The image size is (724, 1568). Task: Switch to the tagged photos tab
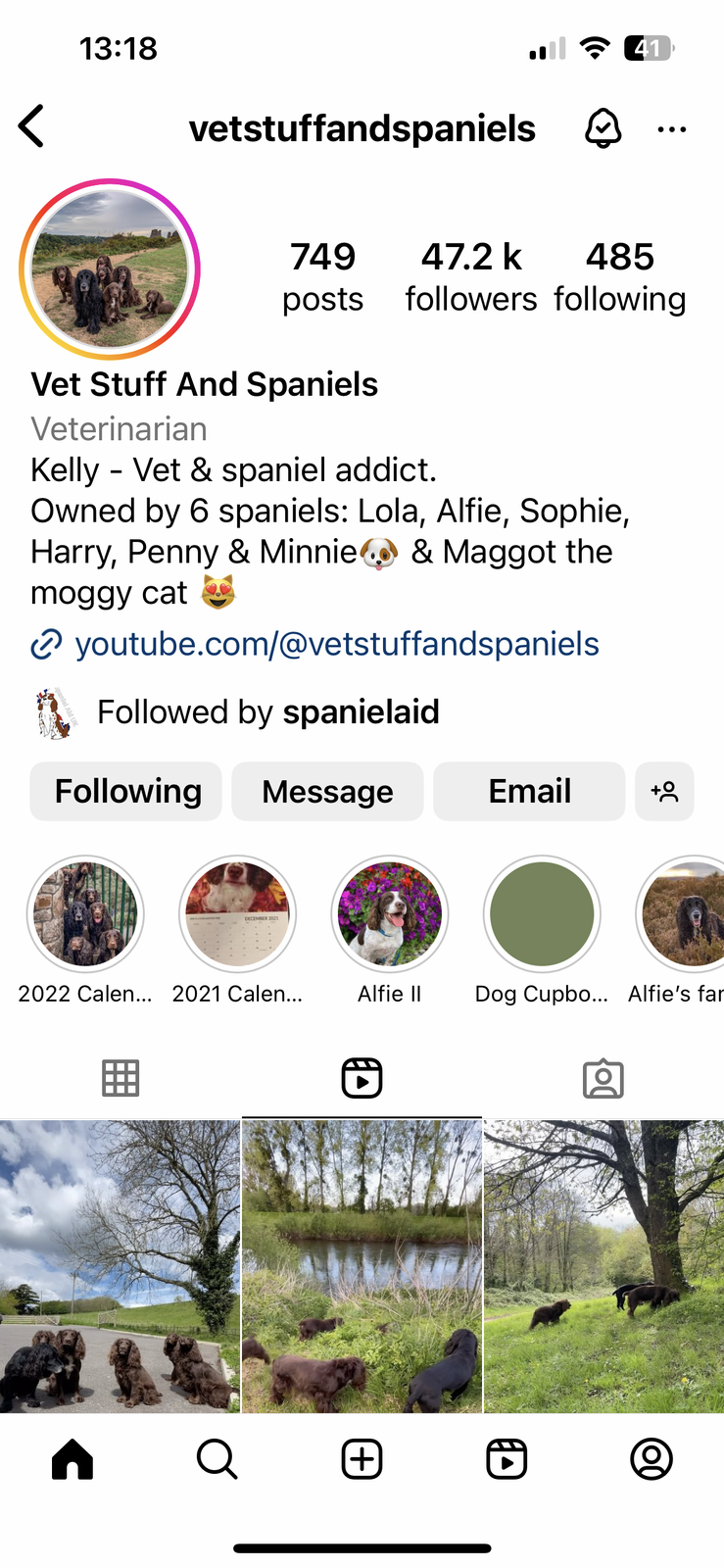click(603, 1078)
